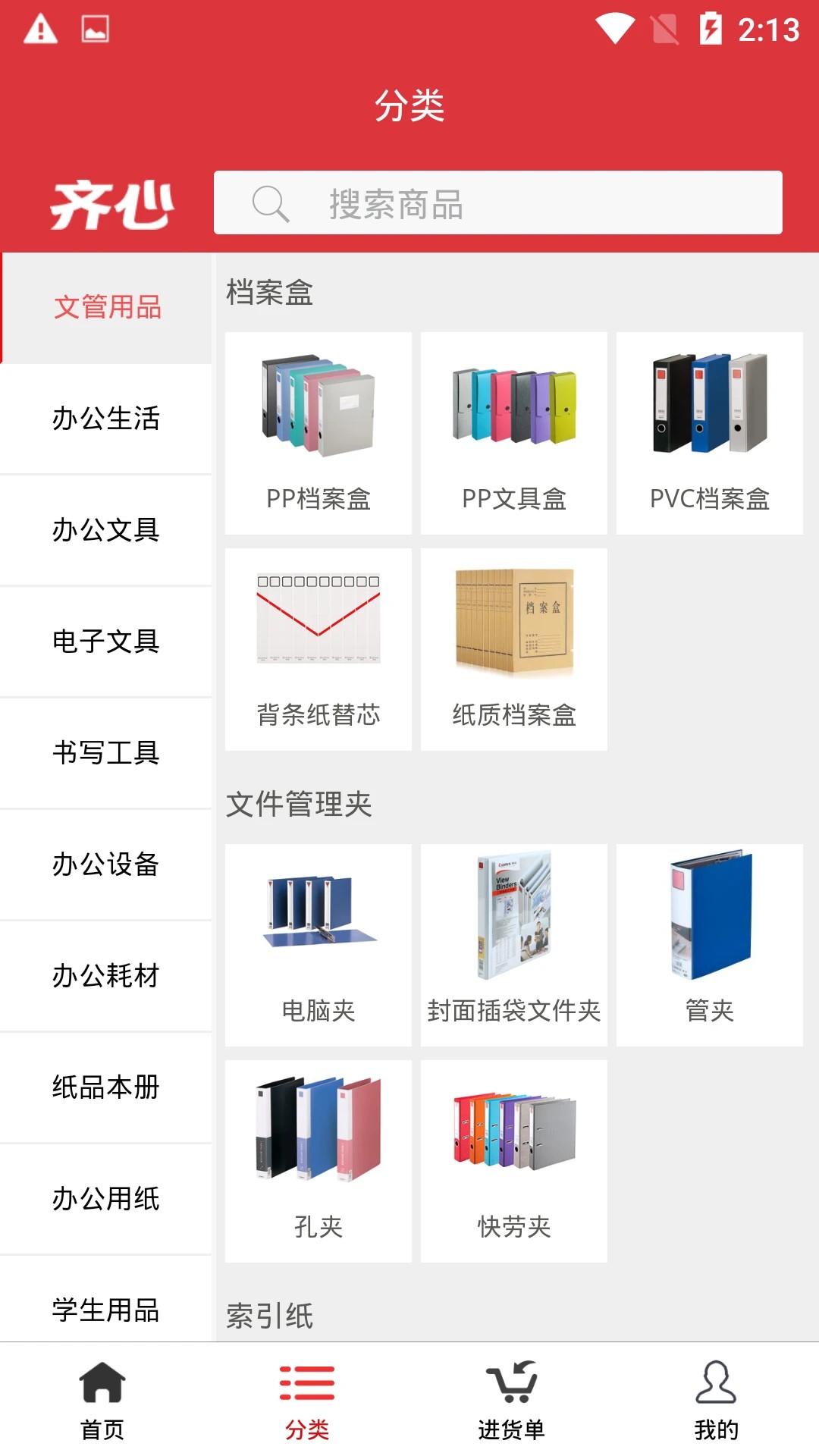Select the 办公生活 category
This screenshot has height=1456, width=819.
[x=106, y=419]
